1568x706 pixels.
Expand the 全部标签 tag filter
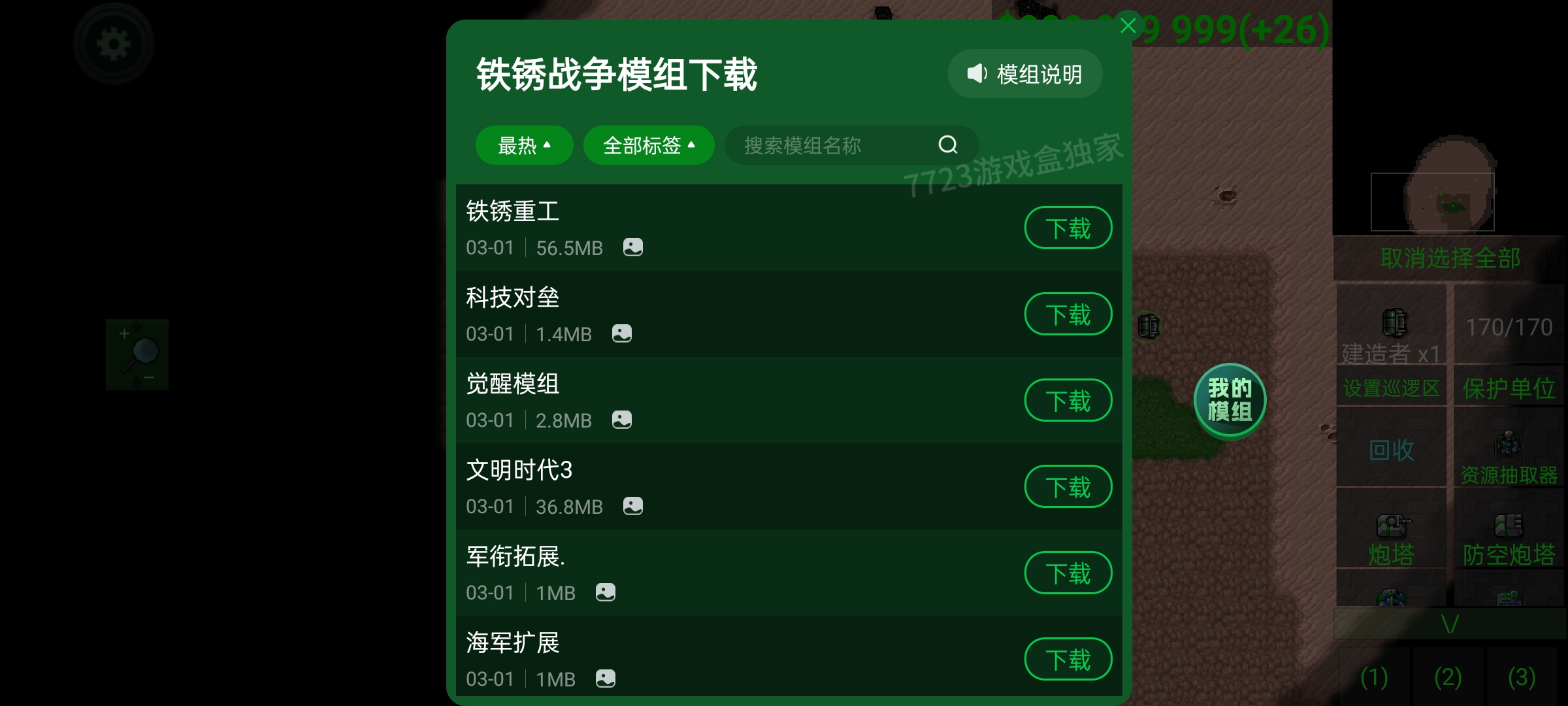pyautogui.click(x=648, y=145)
